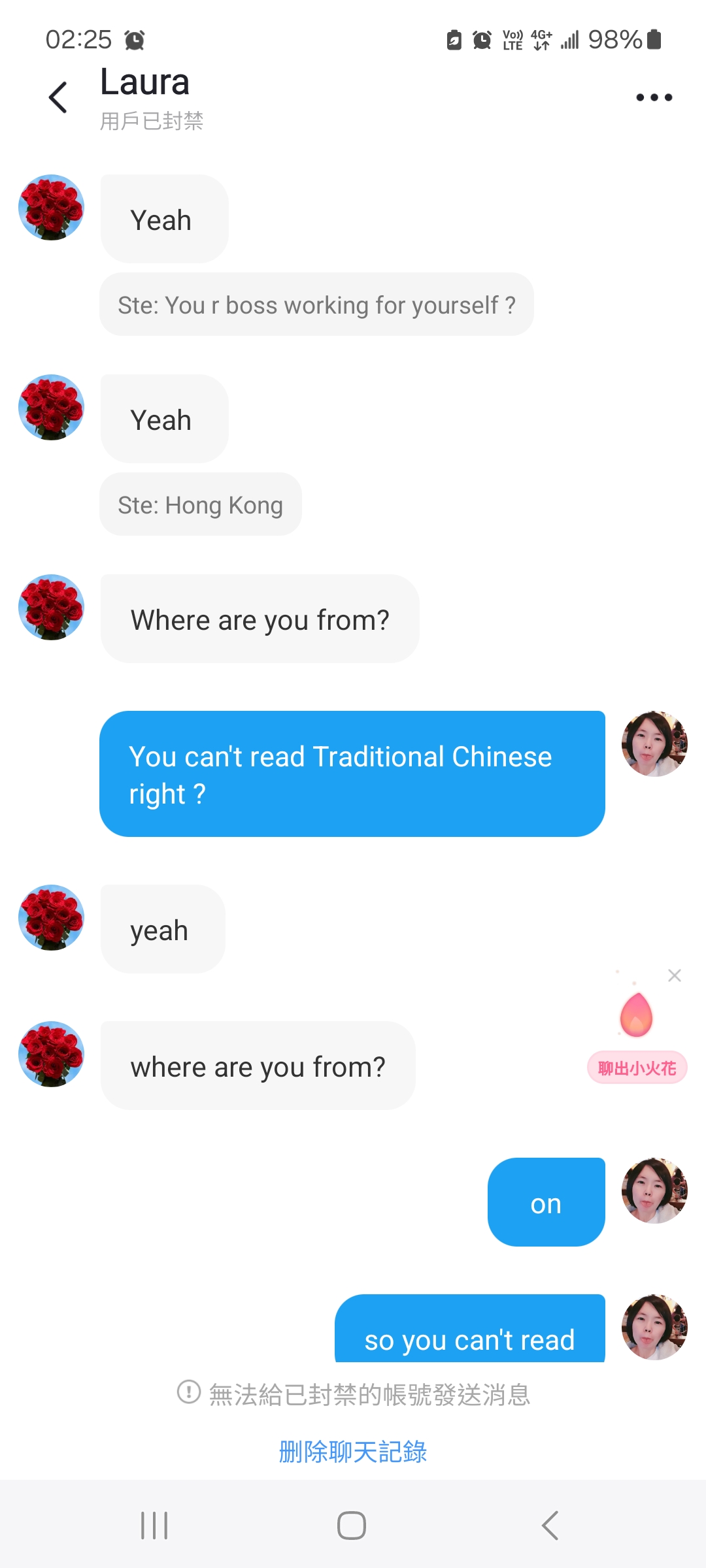Image resolution: width=706 pixels, height=1568 pixels.
Task: Go back from the Laura chat
Action: 58,97
